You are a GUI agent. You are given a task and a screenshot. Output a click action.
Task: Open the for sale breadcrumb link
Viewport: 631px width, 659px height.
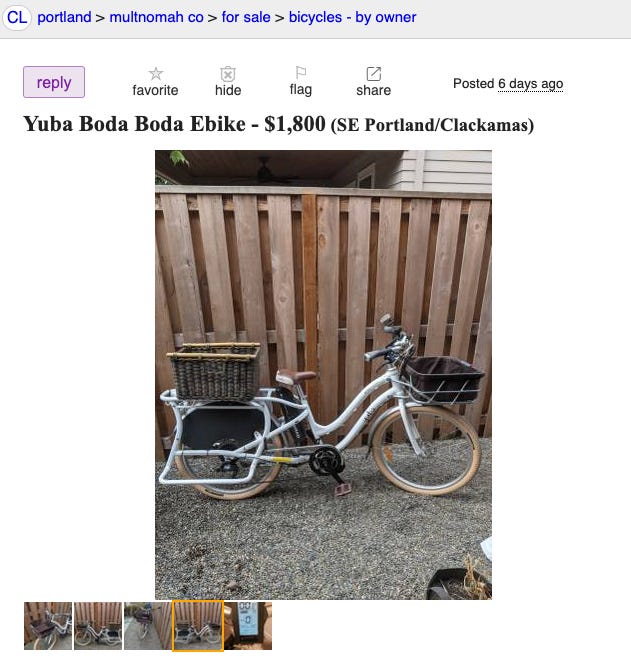point(246,17)
